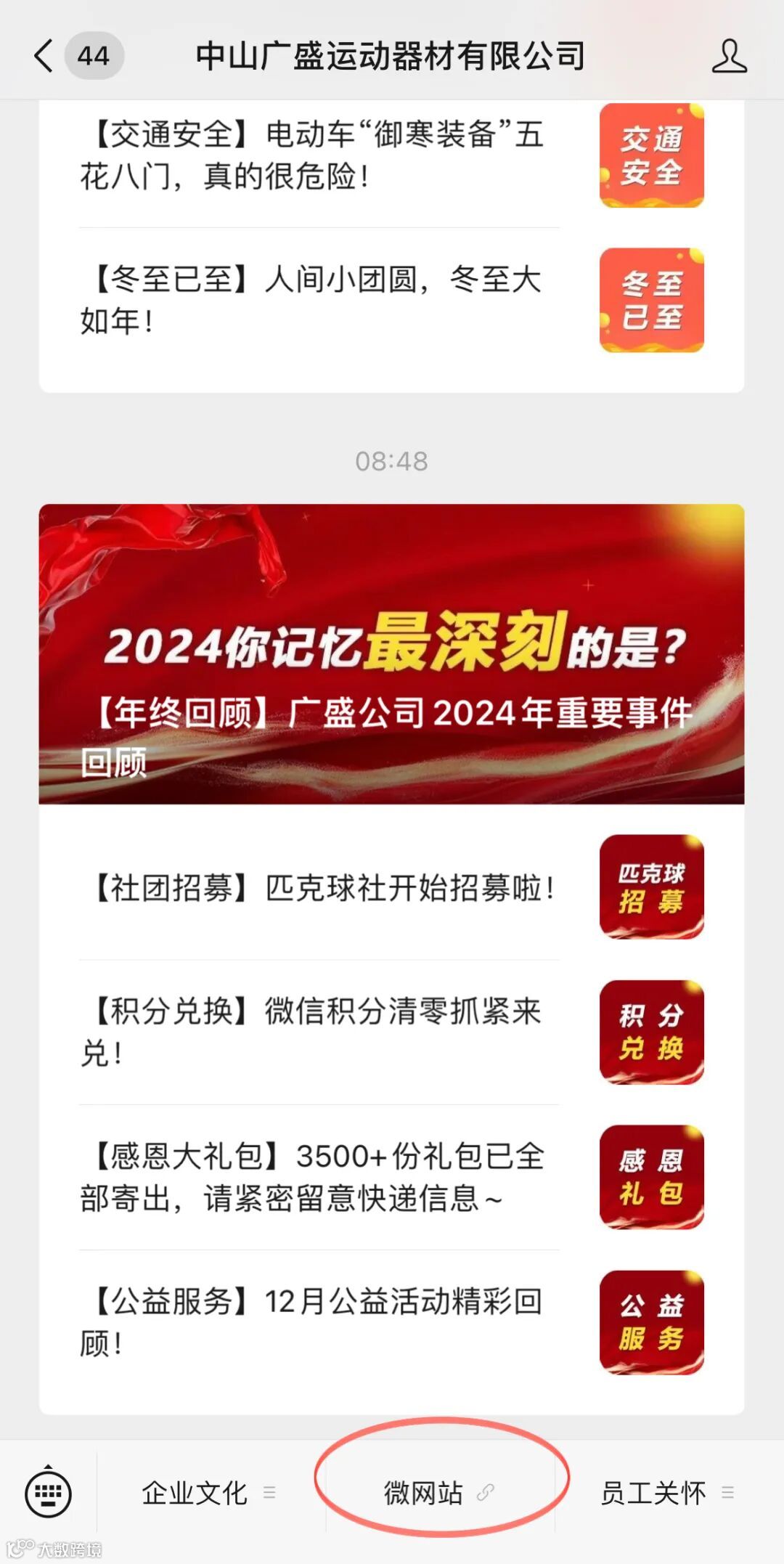Image resolution: width=784 pixels, height=1564 pixels.
Task: Open the 社团招募 pickleball club article
Action: [x=392, y=887]
